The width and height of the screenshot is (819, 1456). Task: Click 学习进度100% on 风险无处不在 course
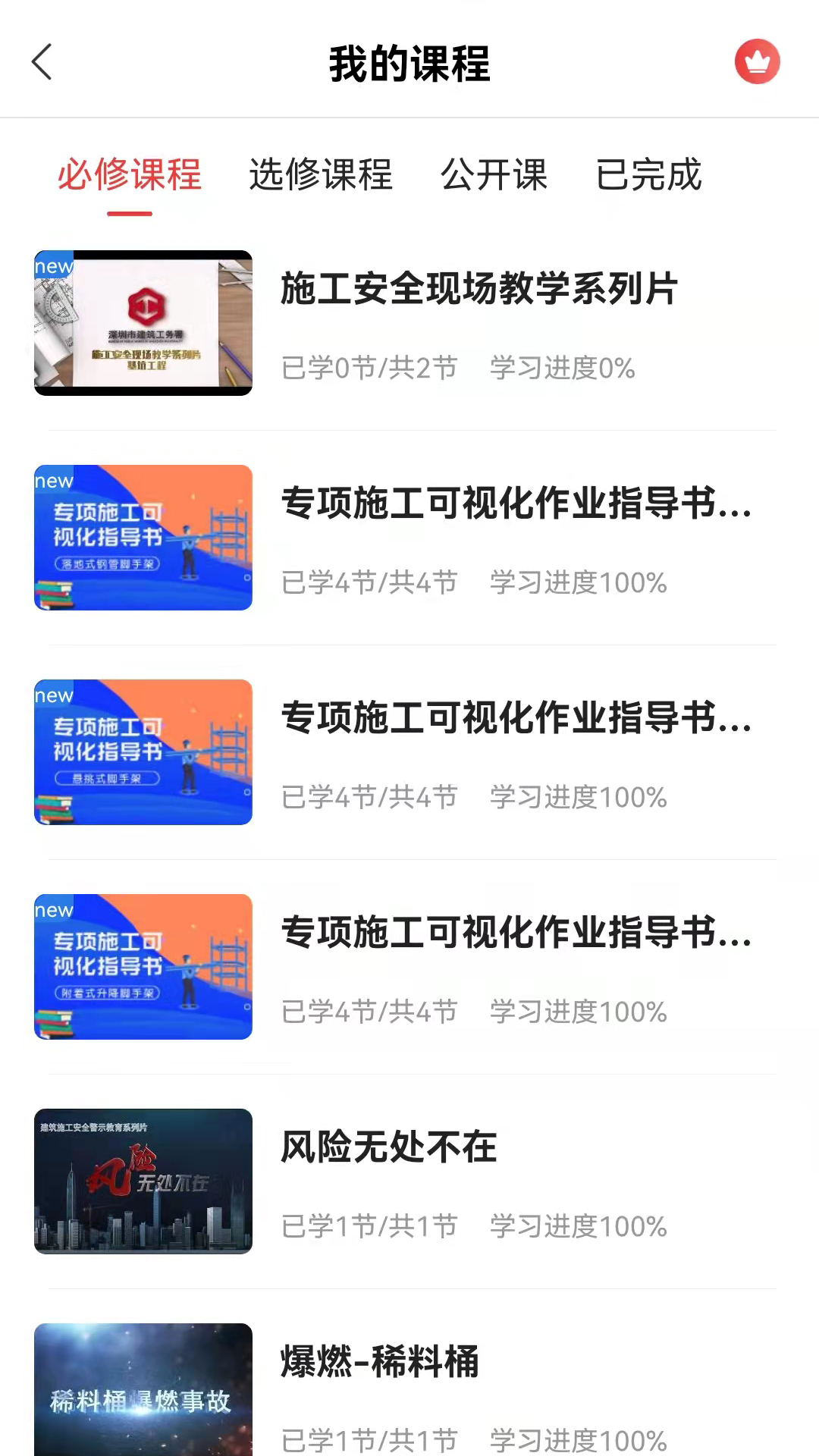tap(579, 1227)
